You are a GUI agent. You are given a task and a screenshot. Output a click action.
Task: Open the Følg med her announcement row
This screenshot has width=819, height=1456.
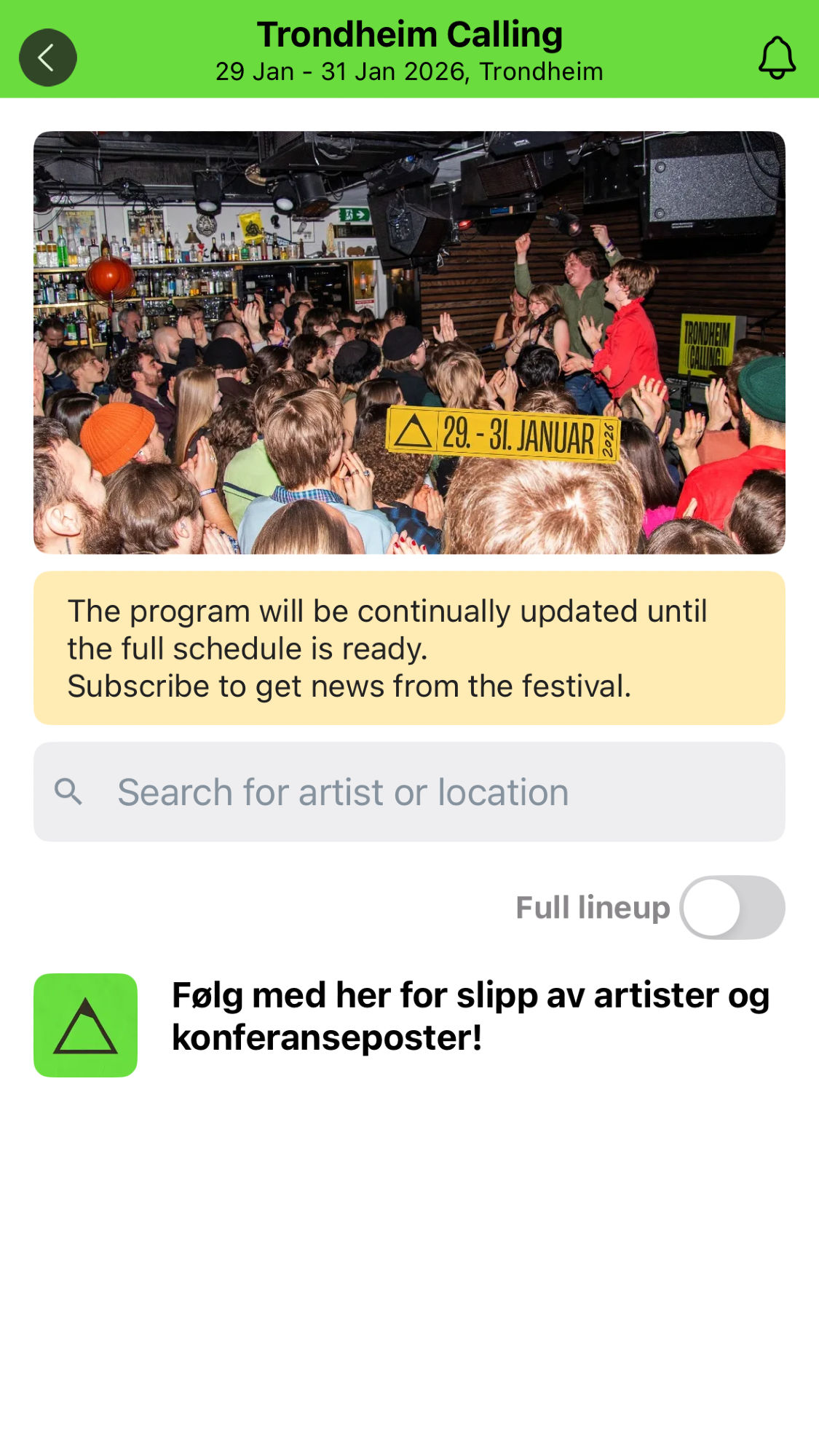409,1025
